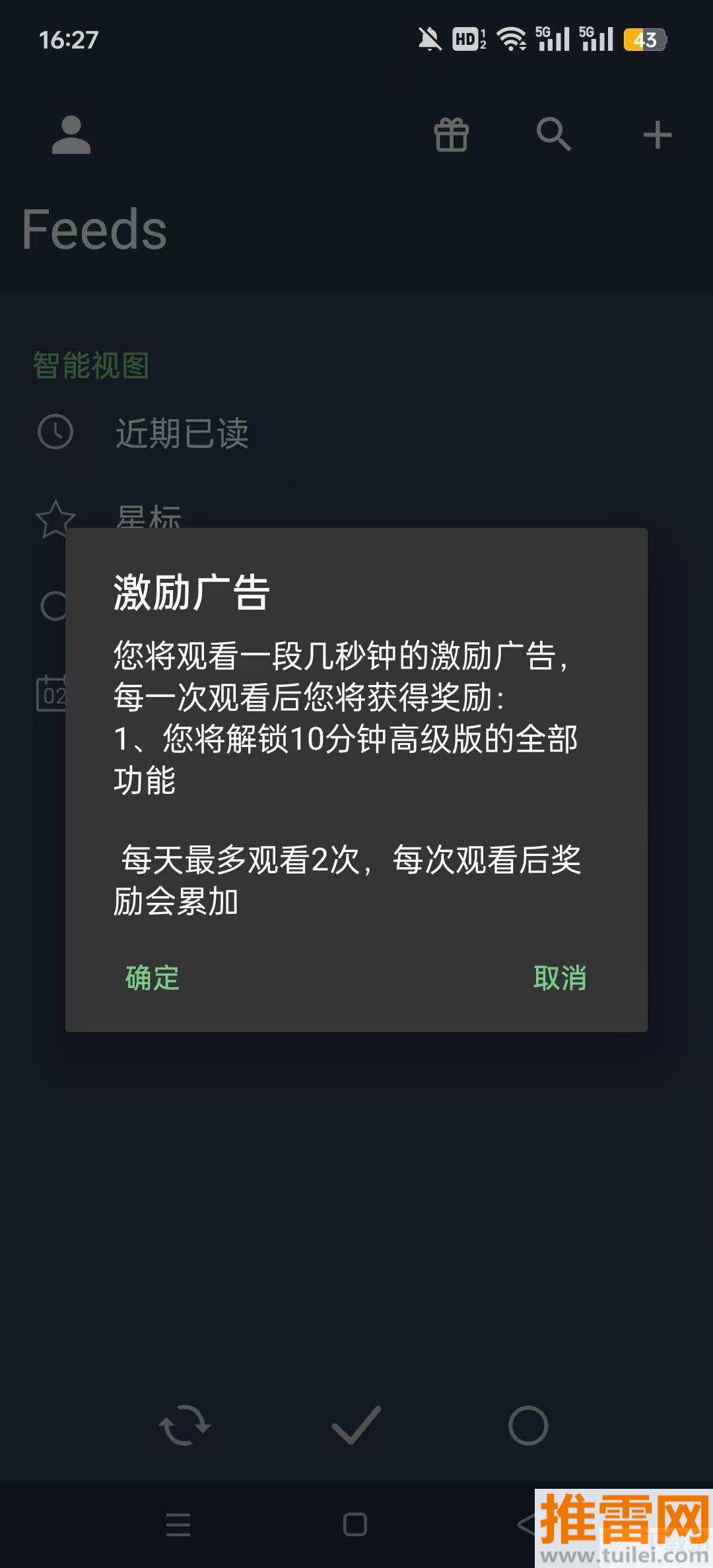Open the gift reward icon
The image size is (713, 1568).
(x=452, y=135)
